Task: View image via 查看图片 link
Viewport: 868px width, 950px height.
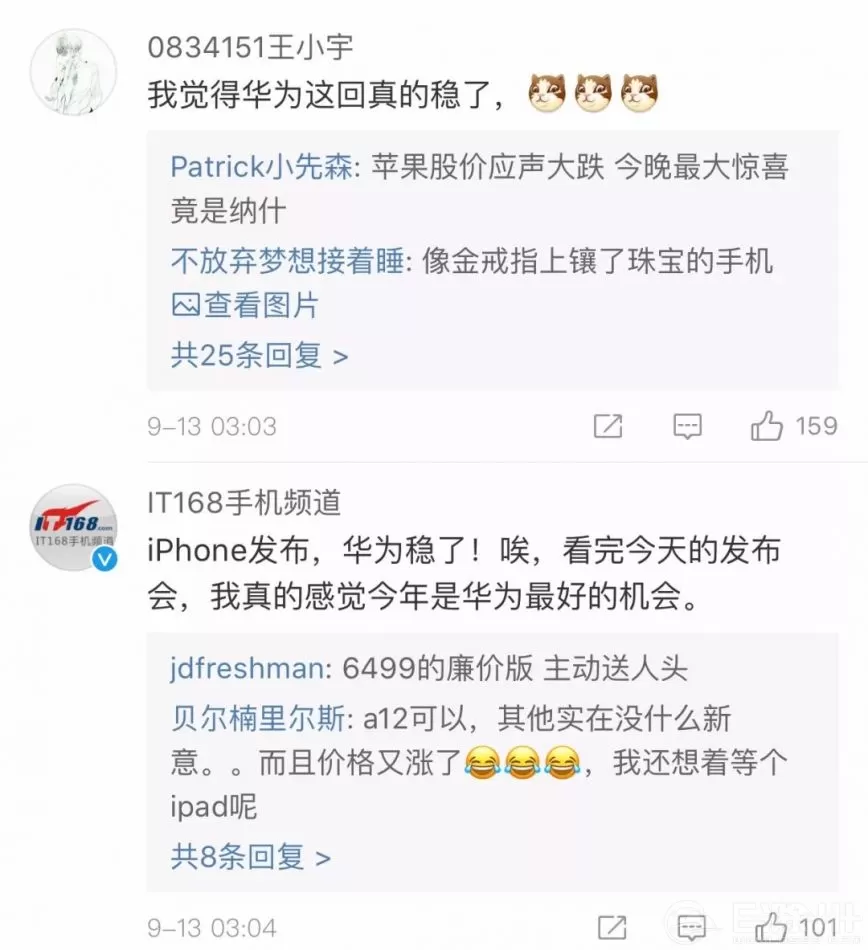Action: pyautogui.click(x=246, y=305)
